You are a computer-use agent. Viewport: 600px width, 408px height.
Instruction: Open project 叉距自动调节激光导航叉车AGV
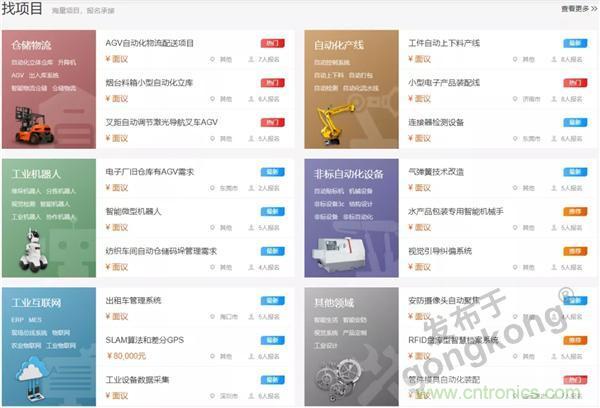coord(161,122)
